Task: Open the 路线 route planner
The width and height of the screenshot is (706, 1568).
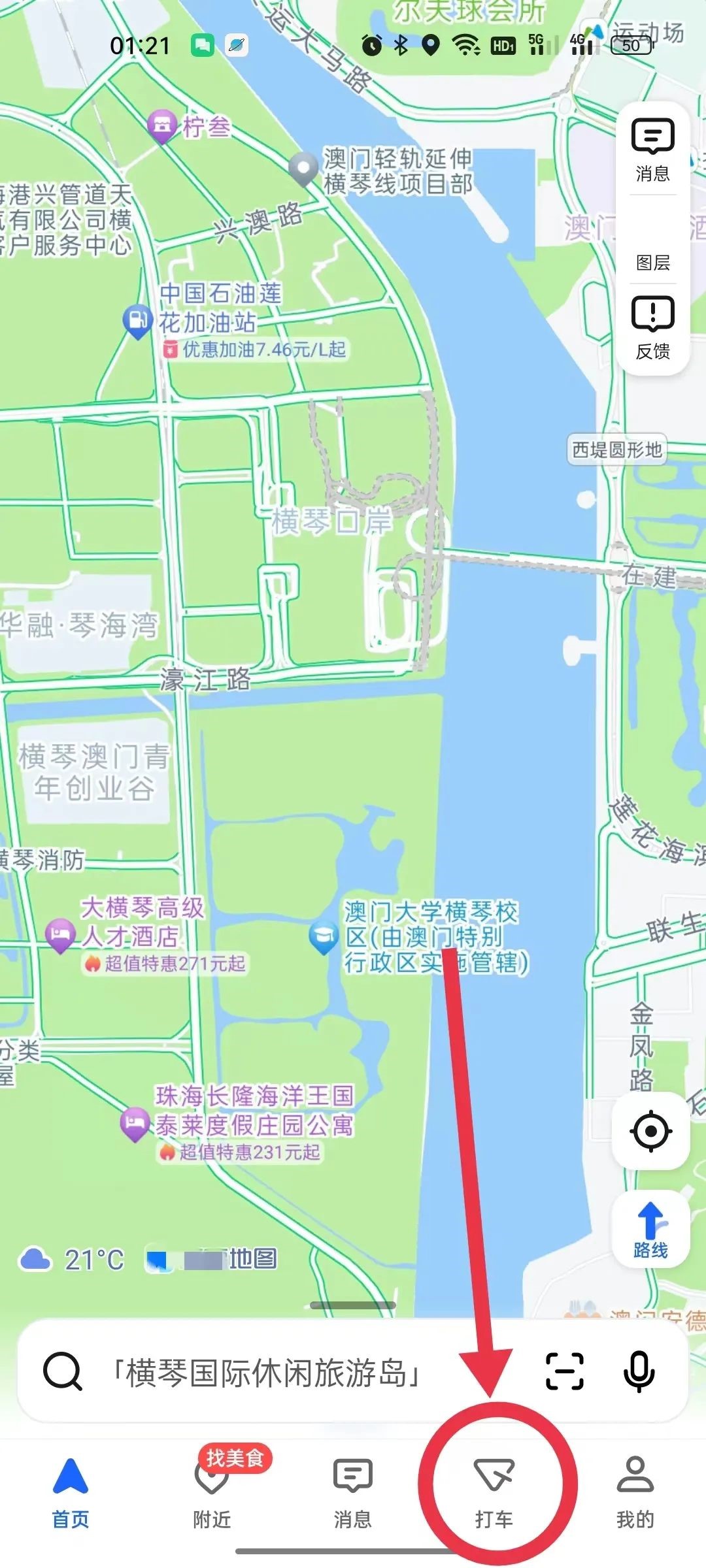Action: (650, 1230)
